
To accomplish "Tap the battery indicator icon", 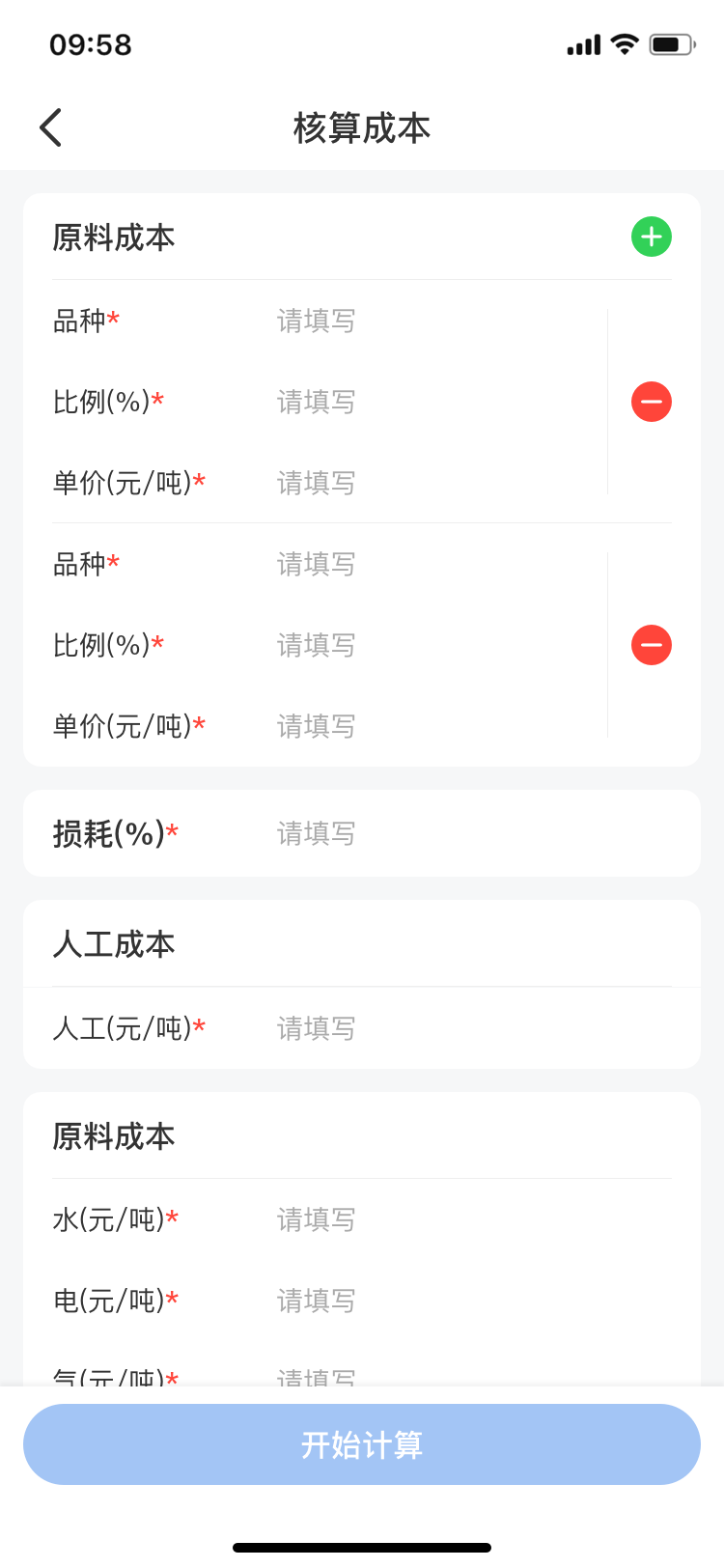I will click(x=670, y=43).
